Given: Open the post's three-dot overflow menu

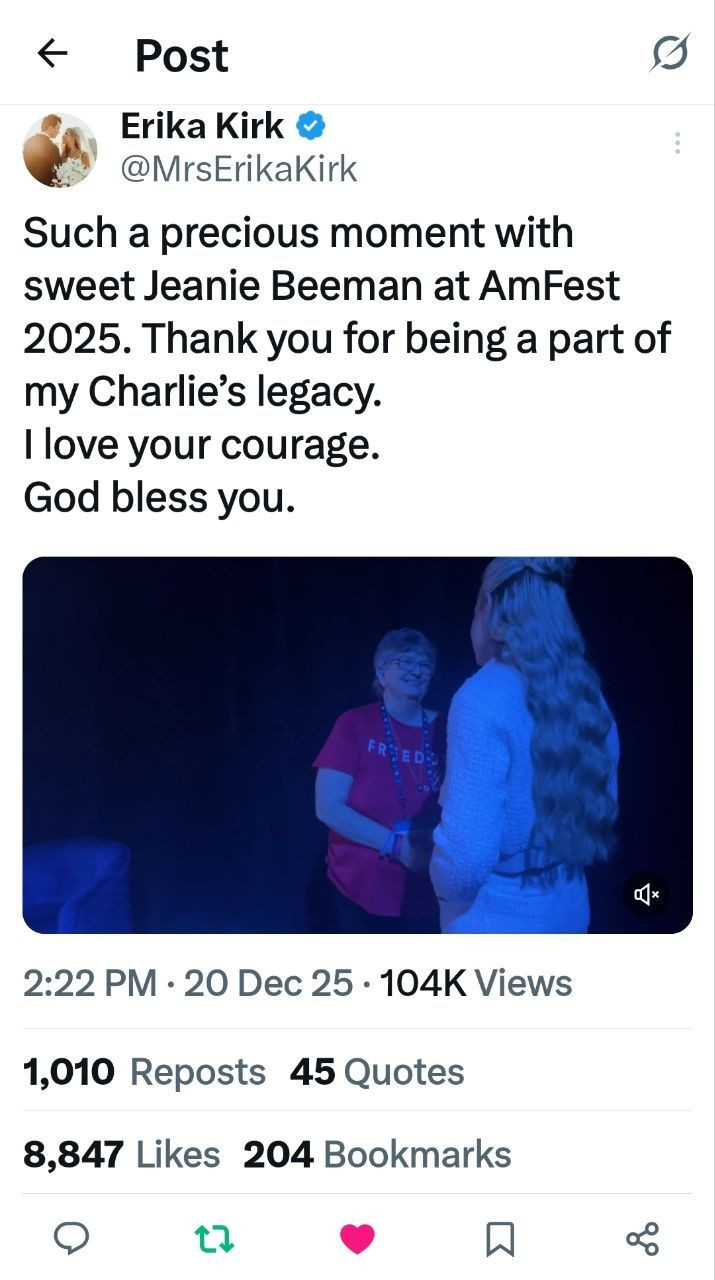Looking at the screenshot, I should point(677,143).
